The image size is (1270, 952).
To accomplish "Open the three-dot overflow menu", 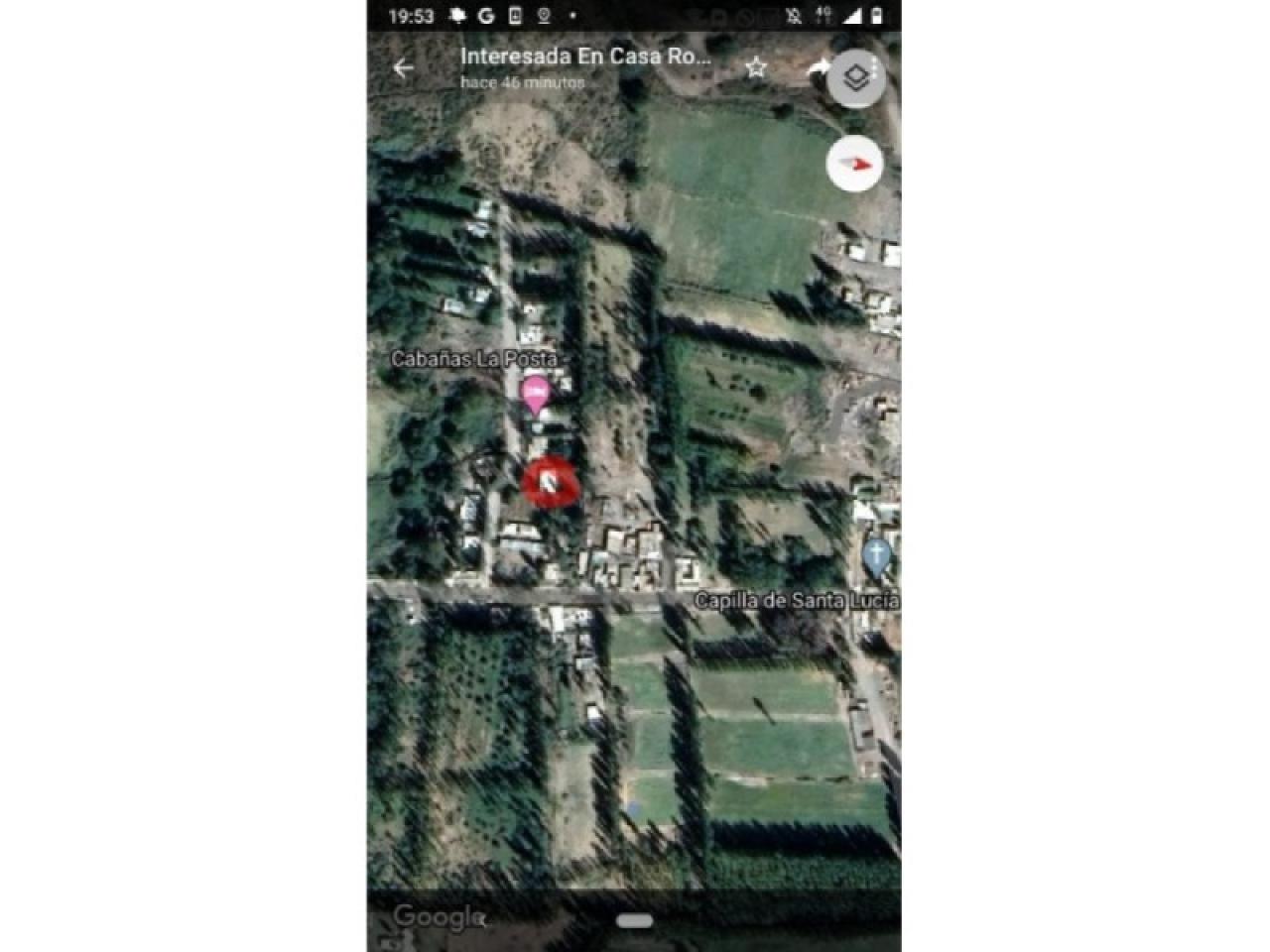I will 874,67.
